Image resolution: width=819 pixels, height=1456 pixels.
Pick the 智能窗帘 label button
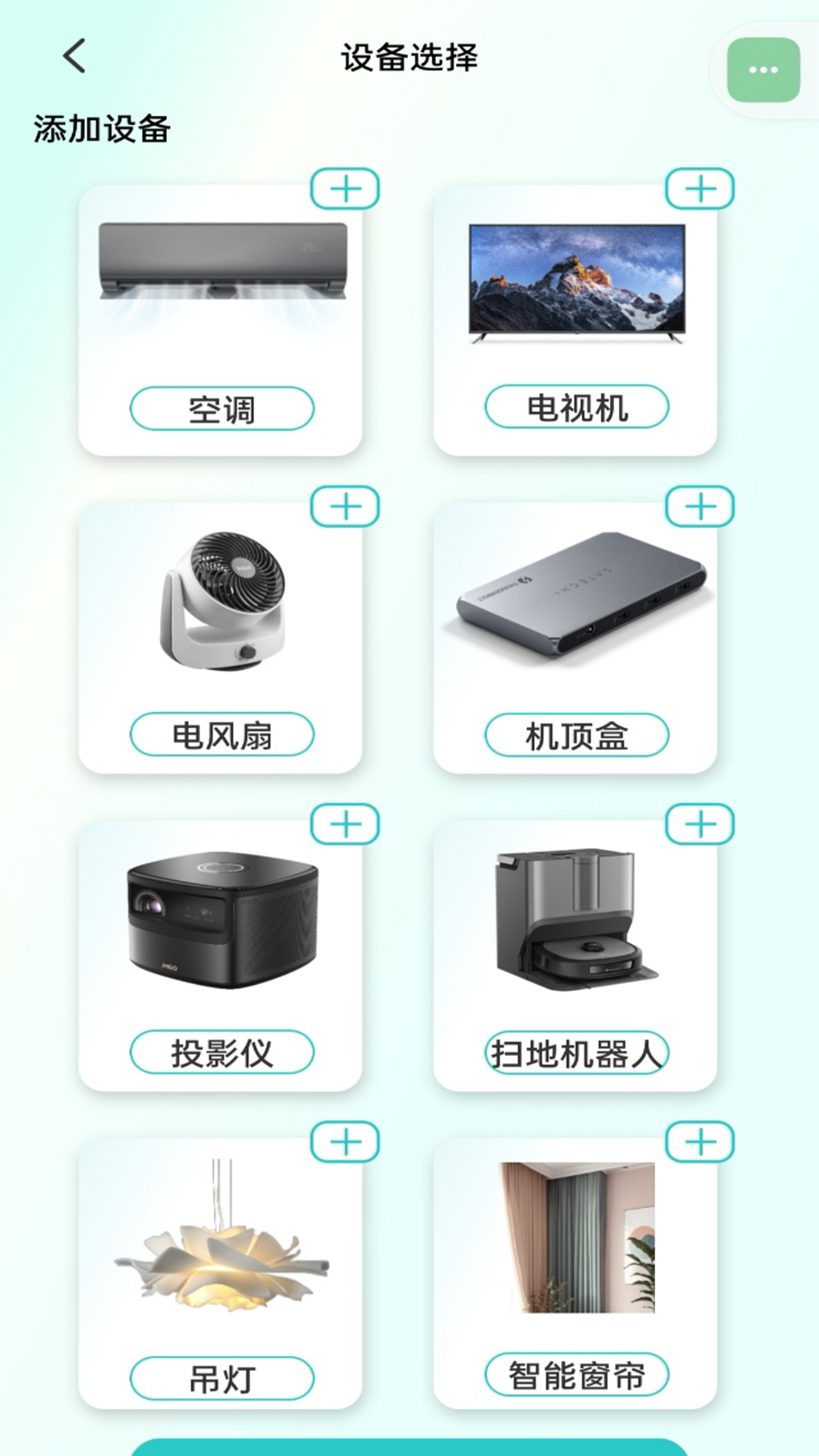tap(577, 1375)
